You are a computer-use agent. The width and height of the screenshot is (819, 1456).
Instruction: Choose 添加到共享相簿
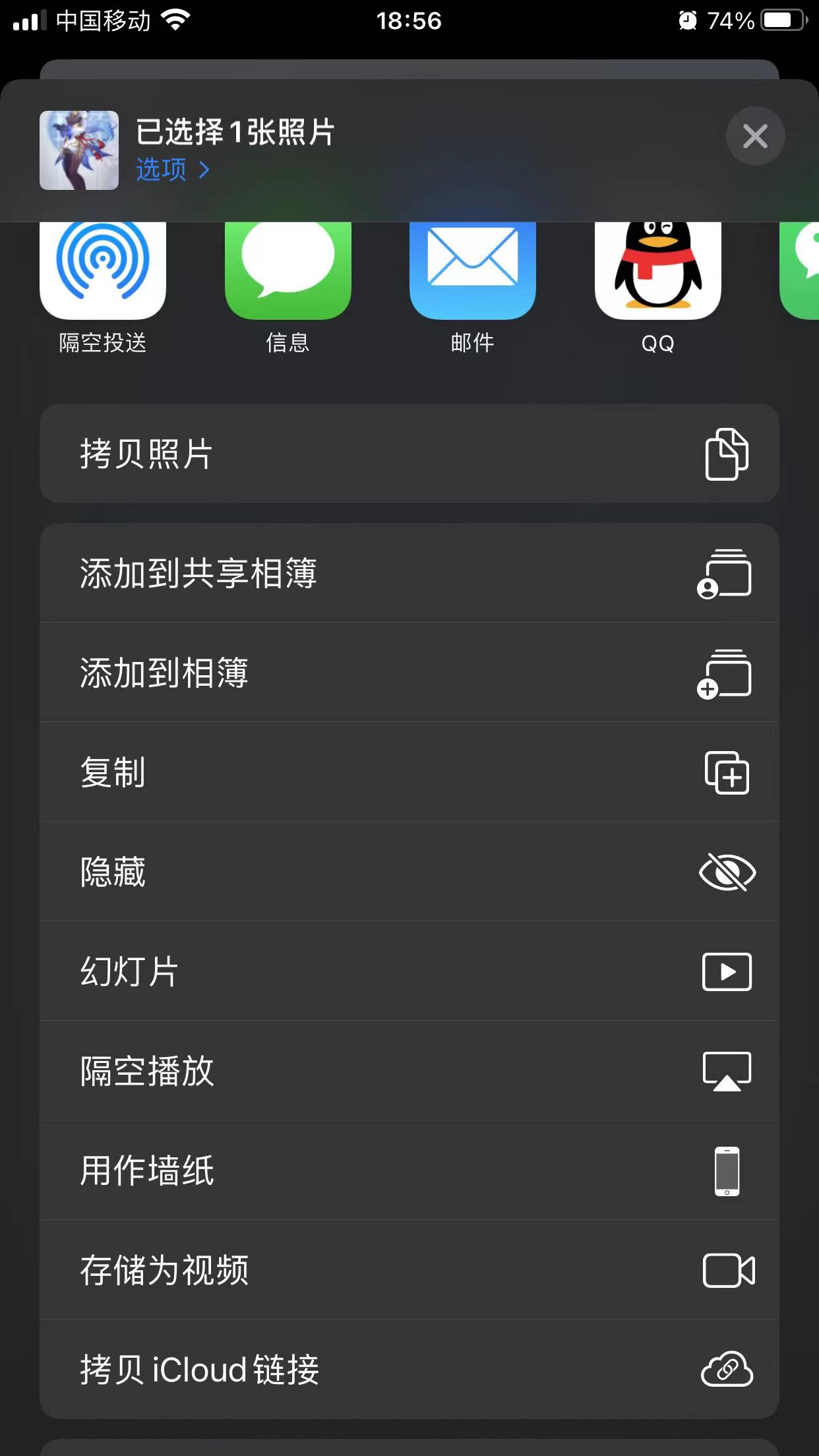tap(409, 573)
